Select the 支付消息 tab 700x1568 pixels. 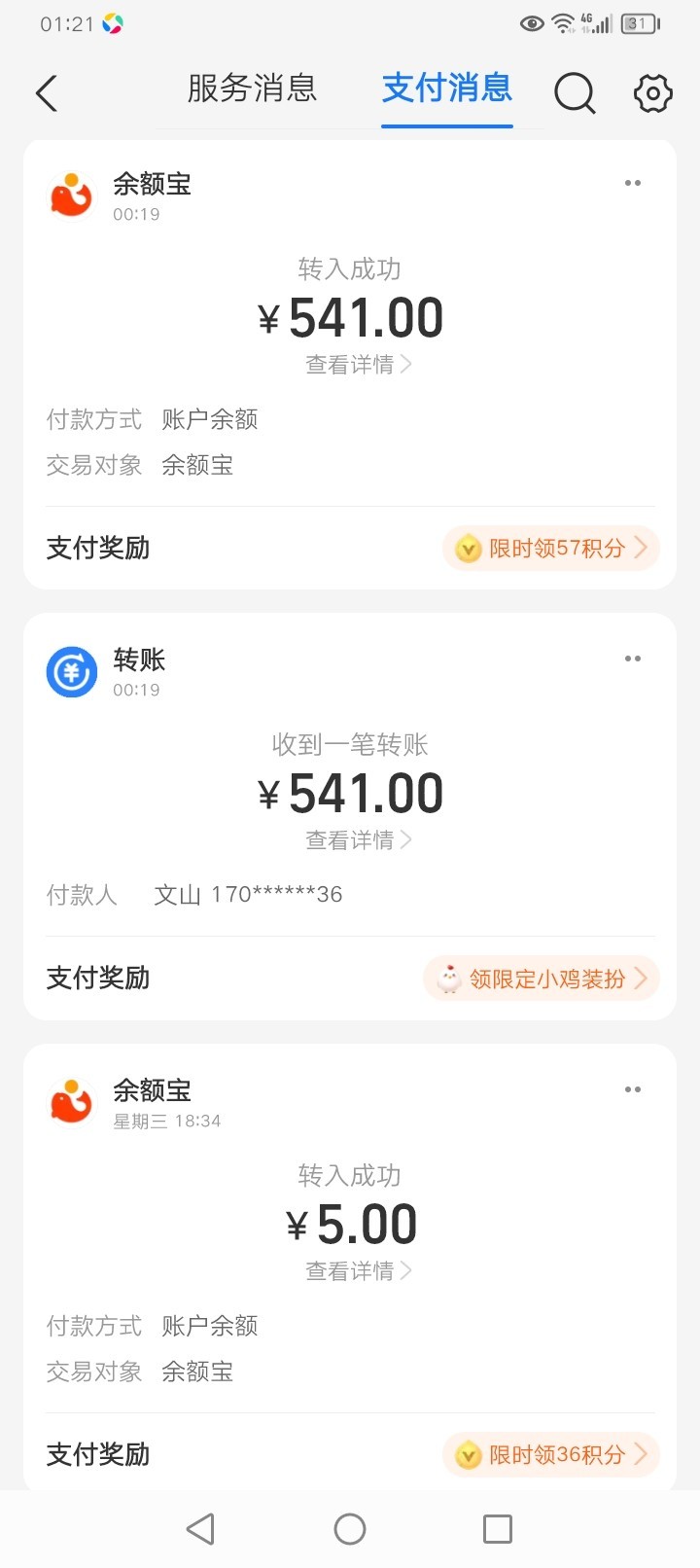[x=446, y=89]
